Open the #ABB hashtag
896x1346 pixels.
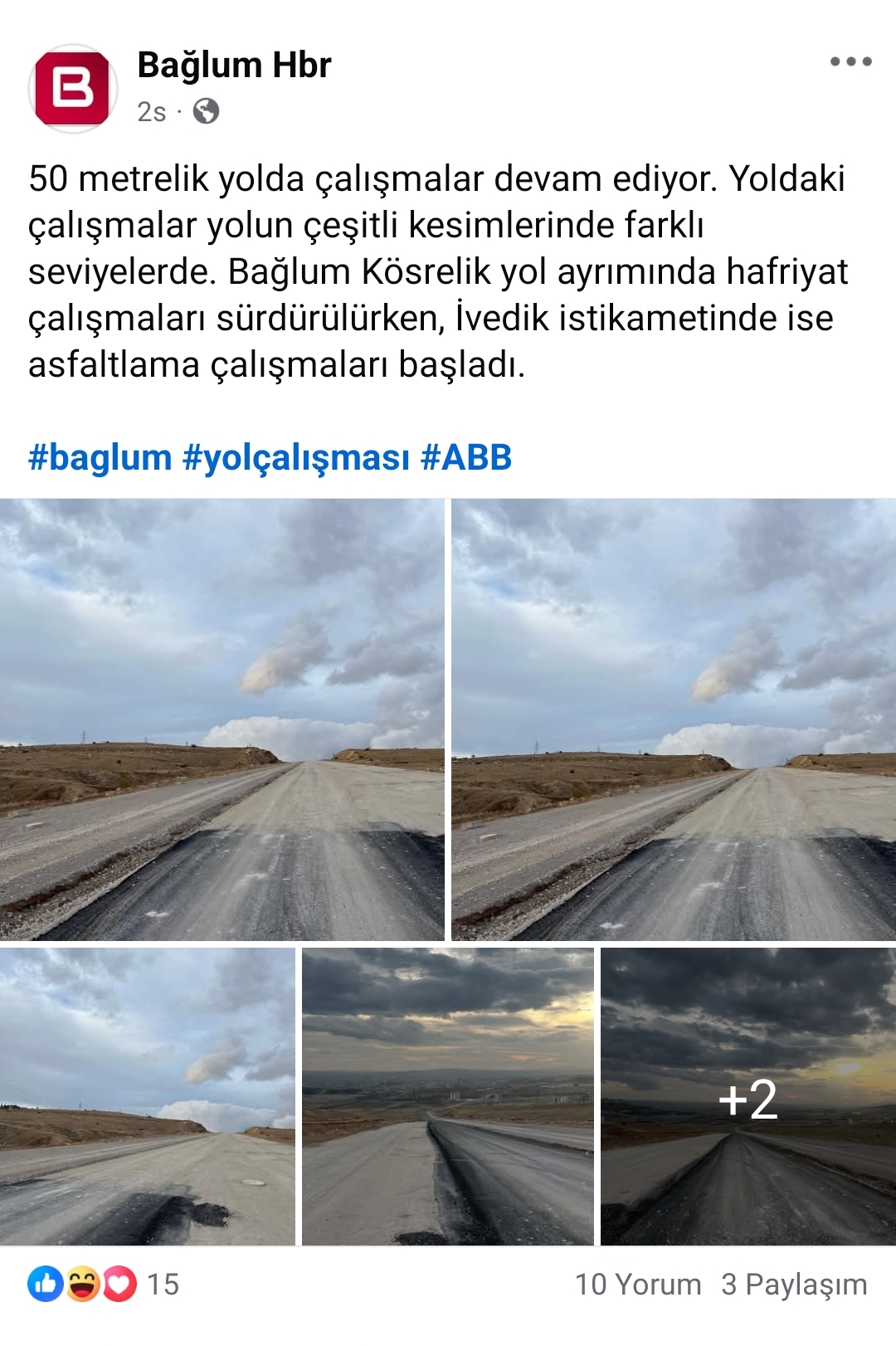click(x=466, y=457)
